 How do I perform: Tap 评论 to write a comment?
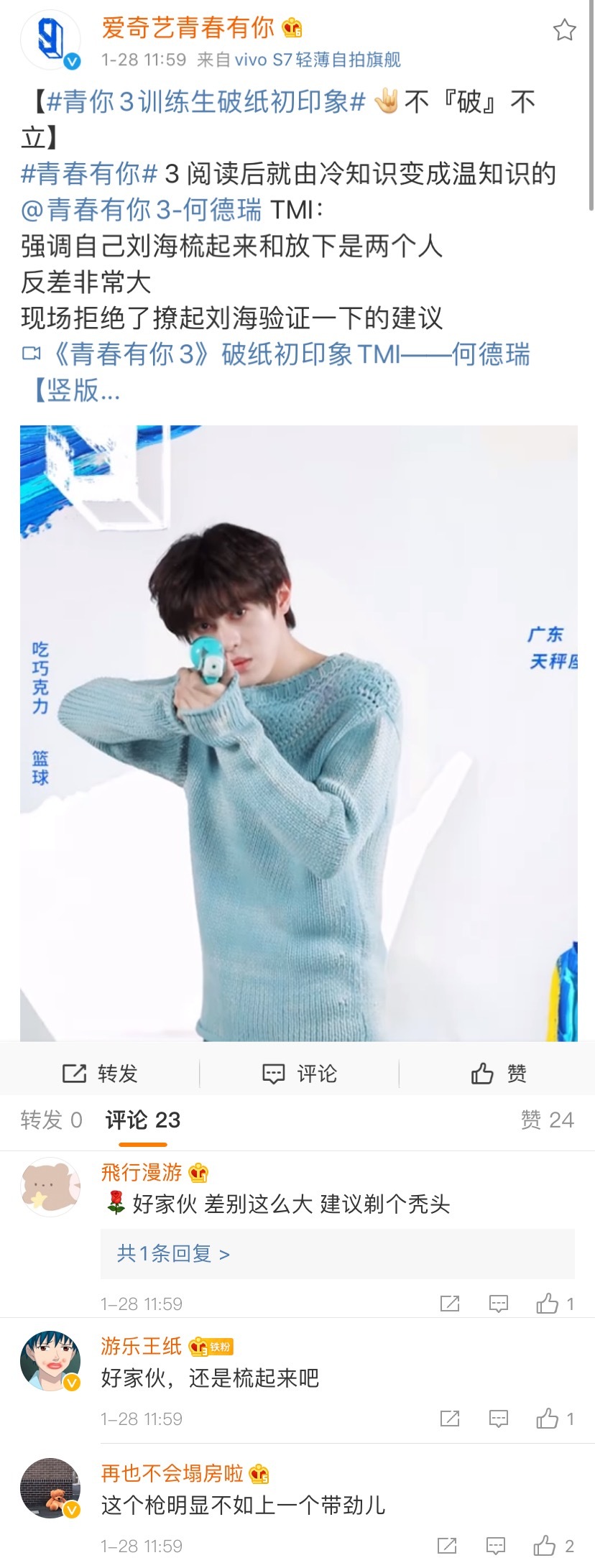[x=299, y=1074]
